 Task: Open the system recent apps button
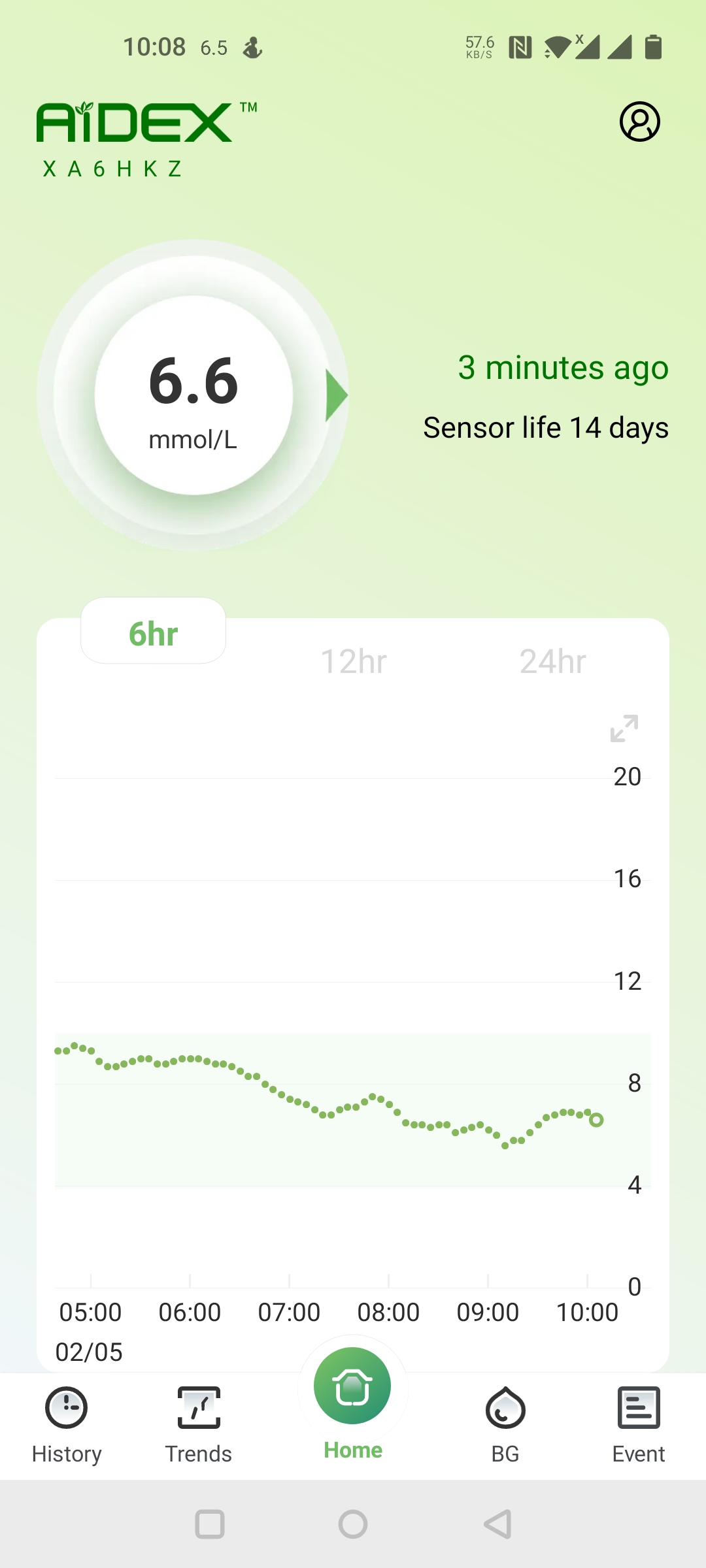point(210,1524)
